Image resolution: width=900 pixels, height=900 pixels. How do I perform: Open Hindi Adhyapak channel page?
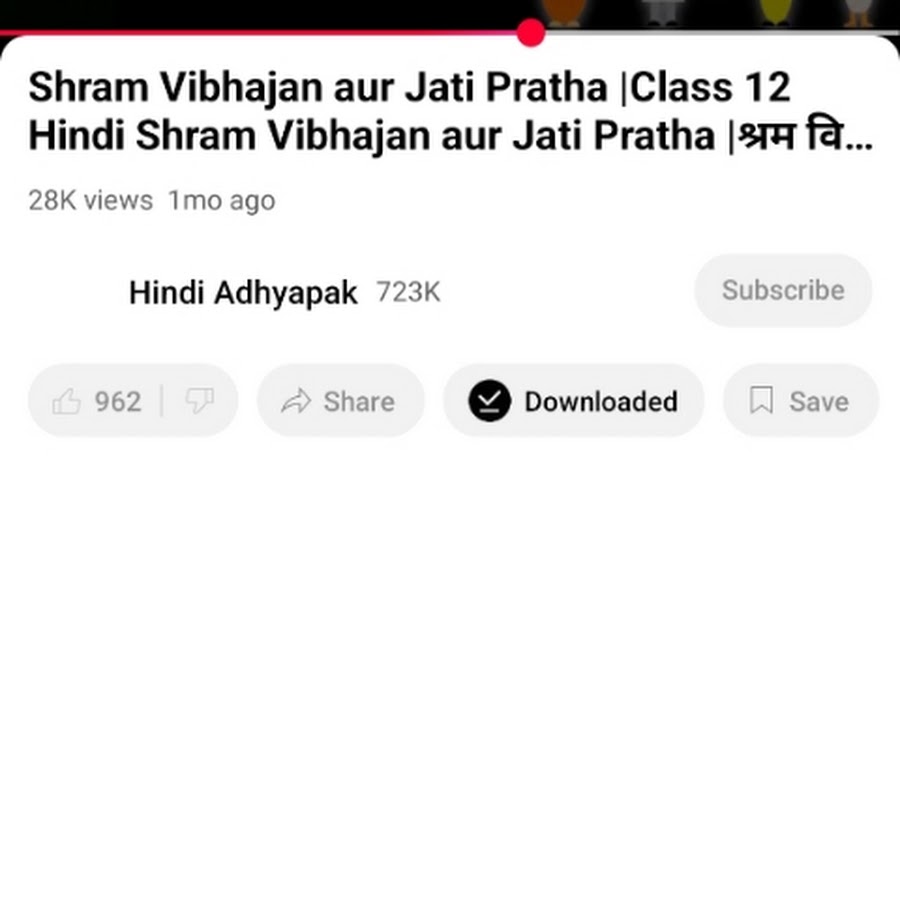[243, 293]
